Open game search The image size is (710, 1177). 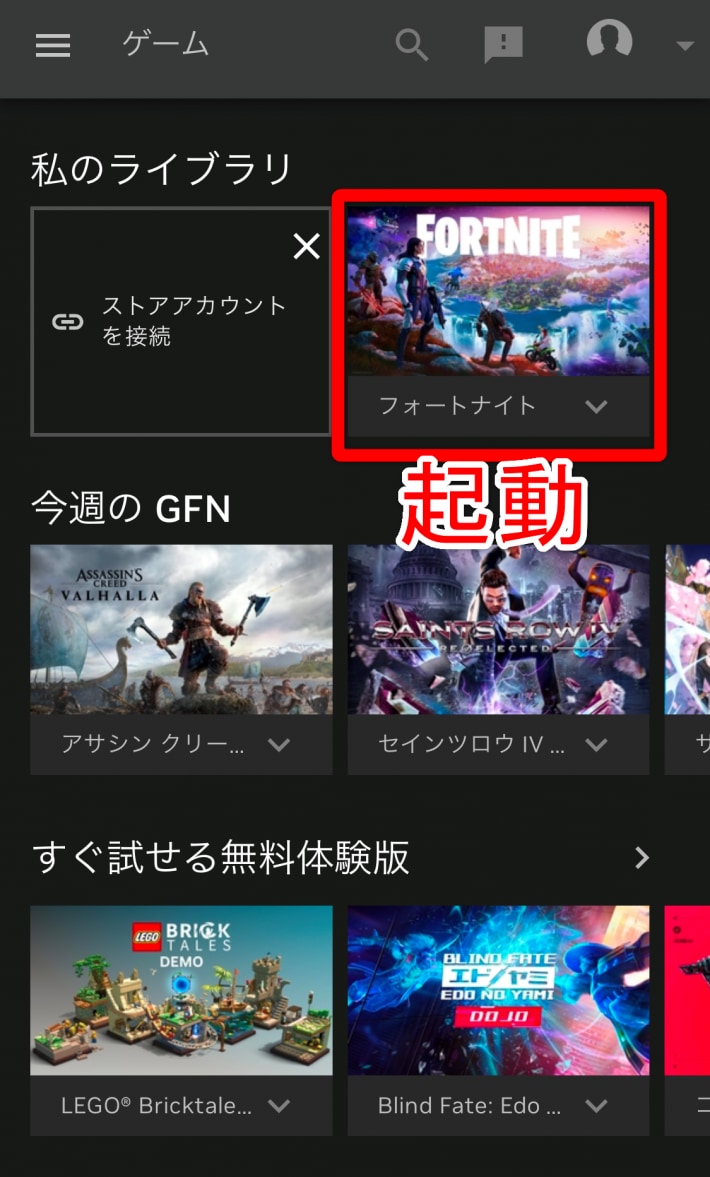pos(411,45)
